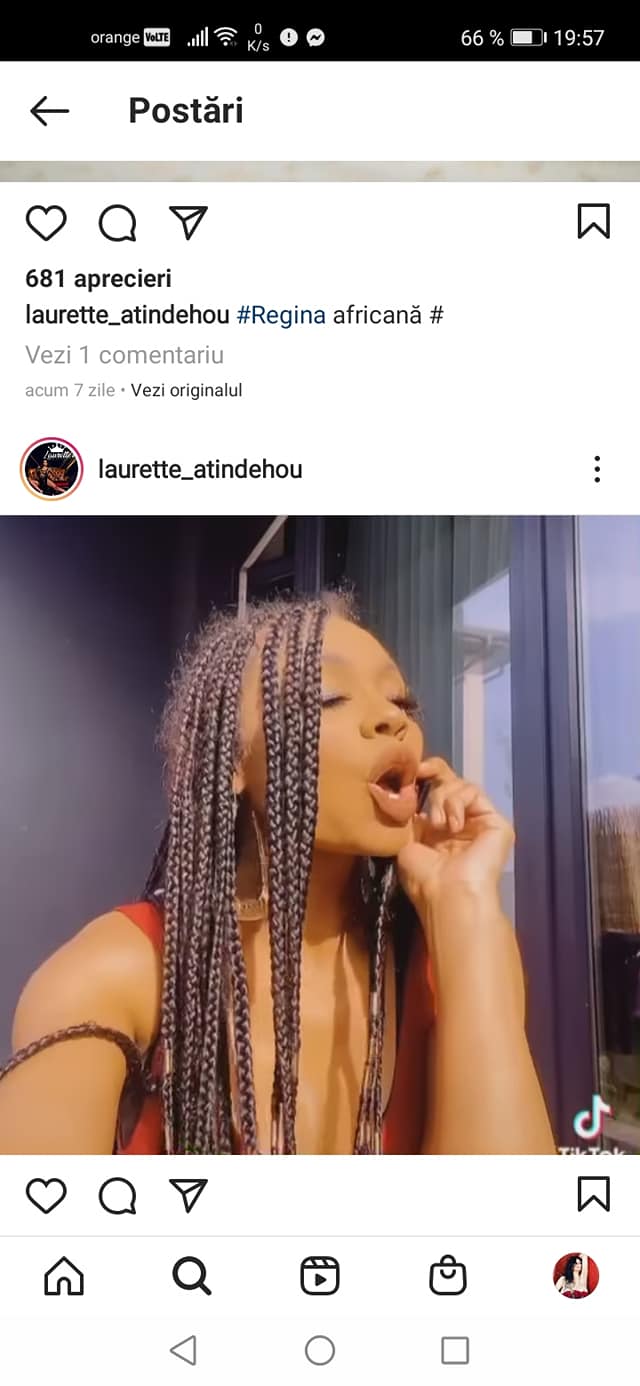Switch to the Shop tab
The height and width of the screenshot is (1386, 640).
click(447, 1276)
